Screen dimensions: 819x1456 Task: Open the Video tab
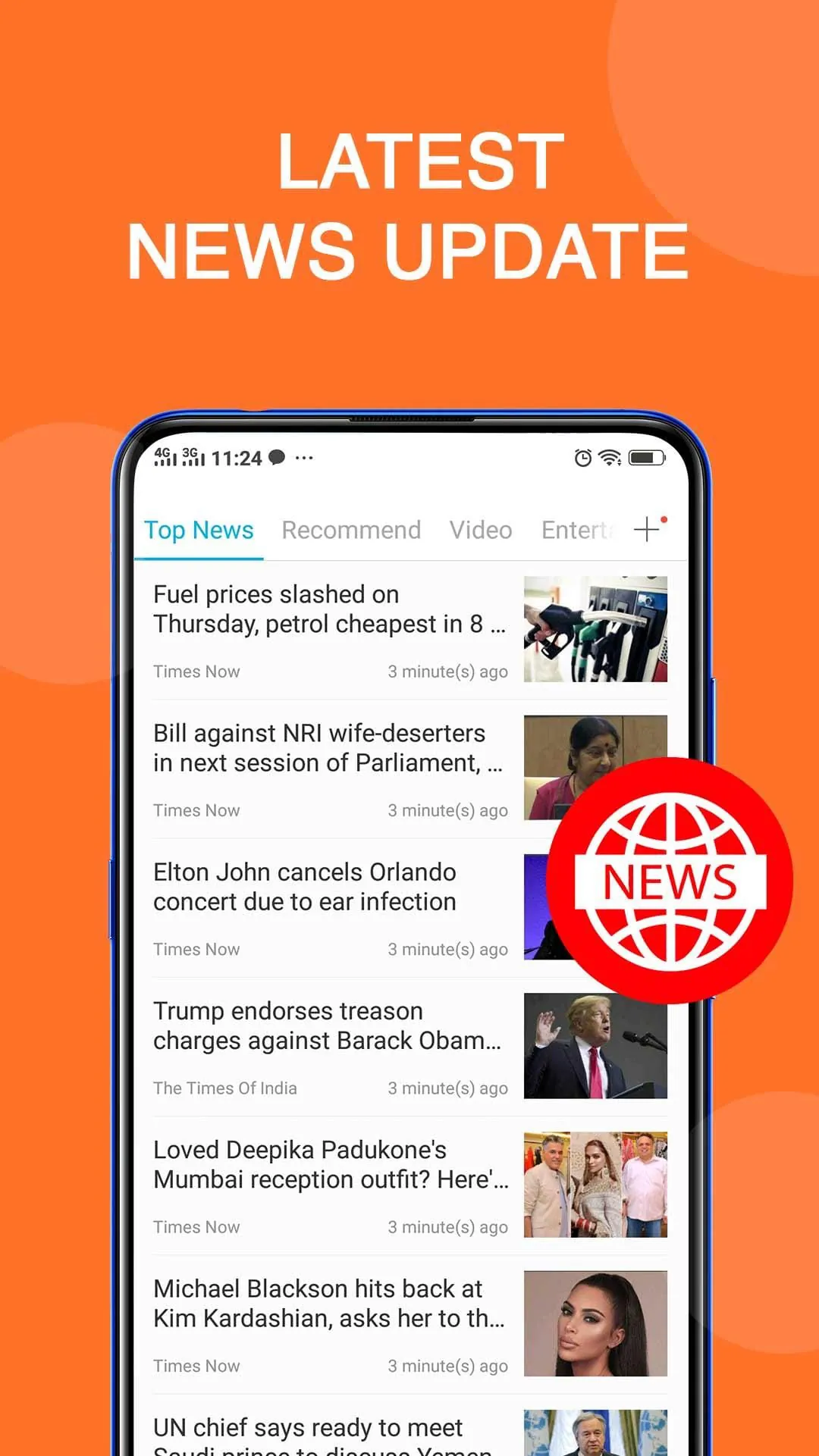[x=480, y=530]
